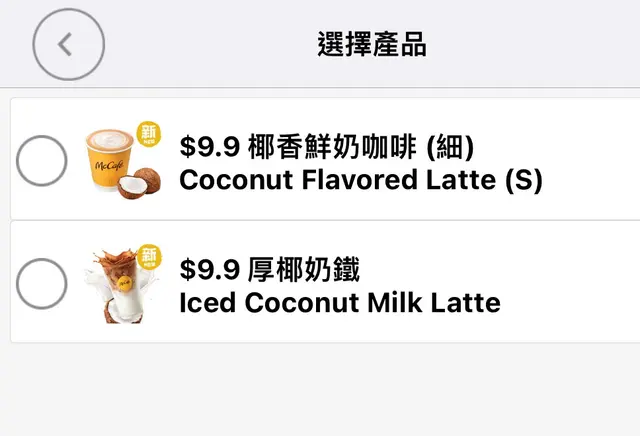This screenshot has width=640, height=436.
Task: Go back using the arrow button
Action: coord(67,45)
